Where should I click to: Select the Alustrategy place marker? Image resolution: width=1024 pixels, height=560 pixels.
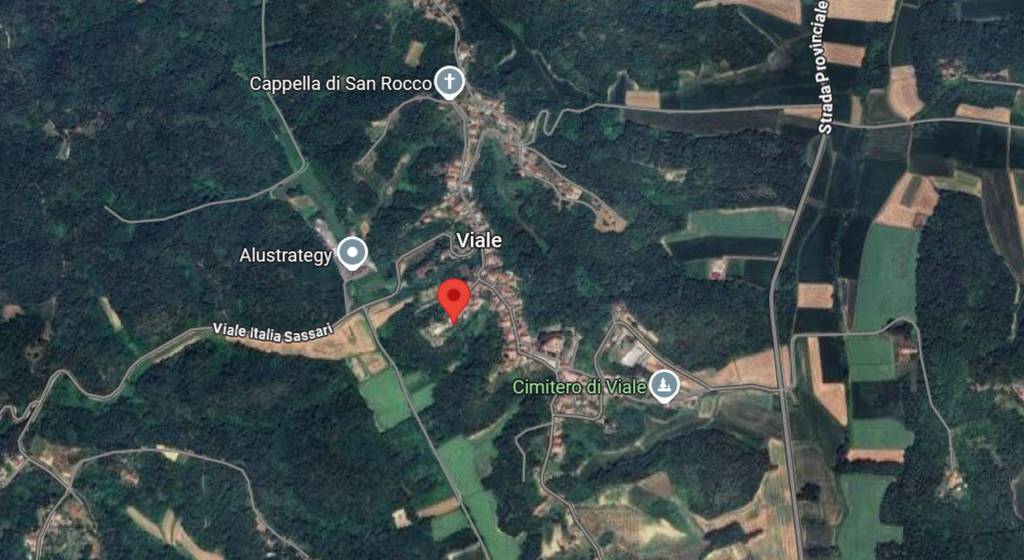click(x=351, y=253)
